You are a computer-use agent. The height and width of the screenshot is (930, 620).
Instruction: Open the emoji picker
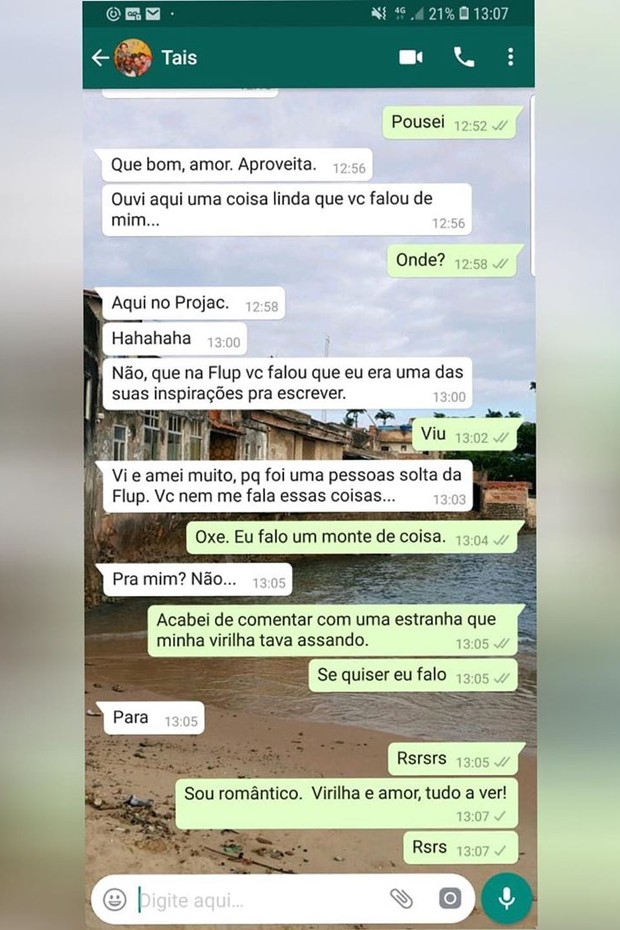116,899
